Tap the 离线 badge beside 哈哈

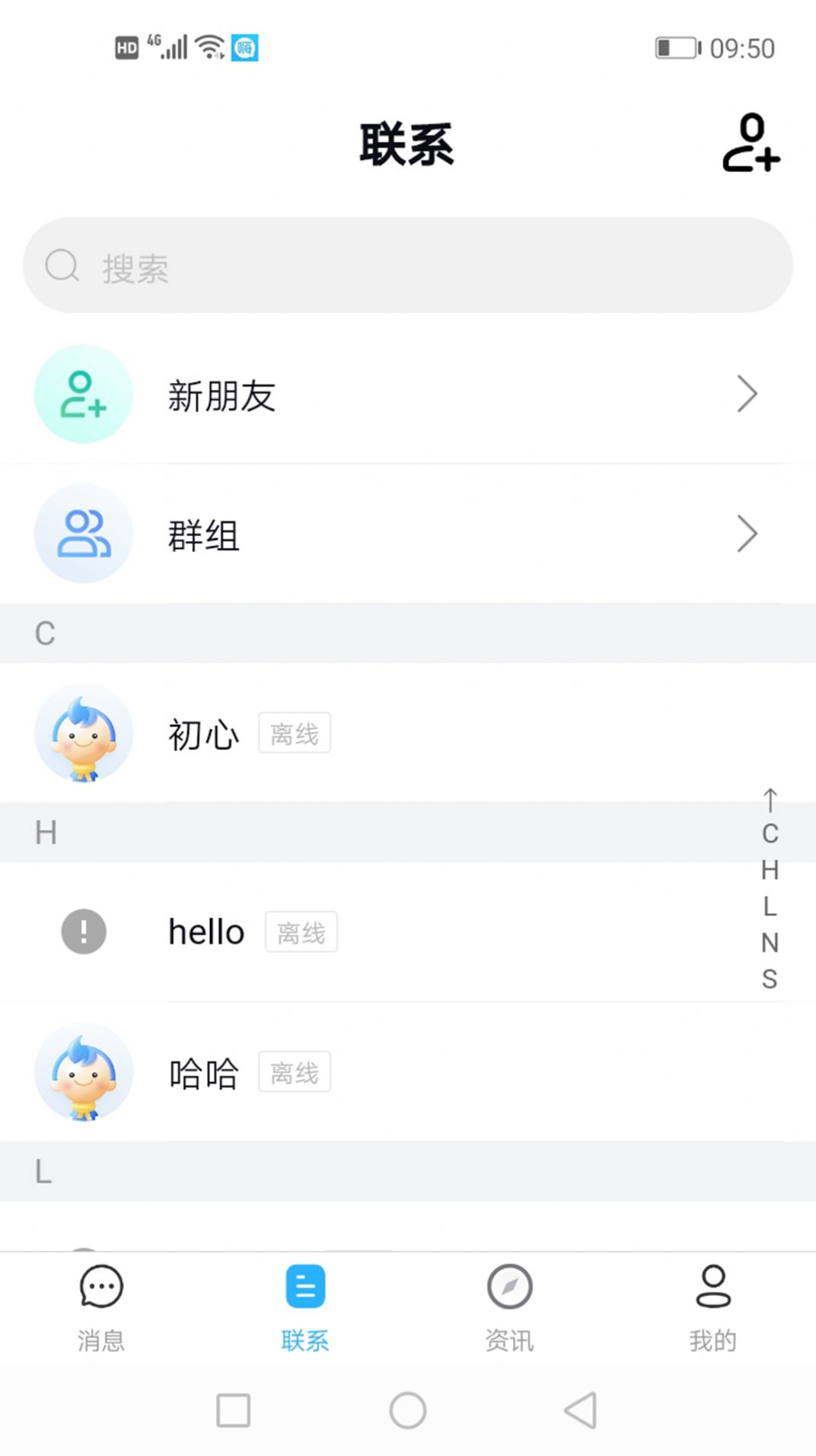coord(295,1071)
